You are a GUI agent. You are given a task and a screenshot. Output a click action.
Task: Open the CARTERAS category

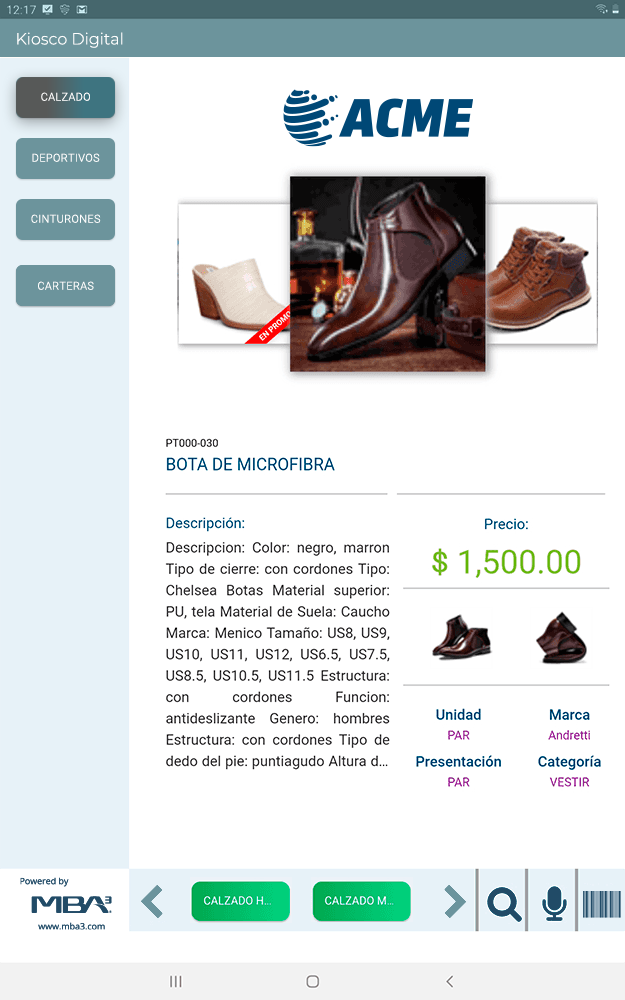[65, 285]
